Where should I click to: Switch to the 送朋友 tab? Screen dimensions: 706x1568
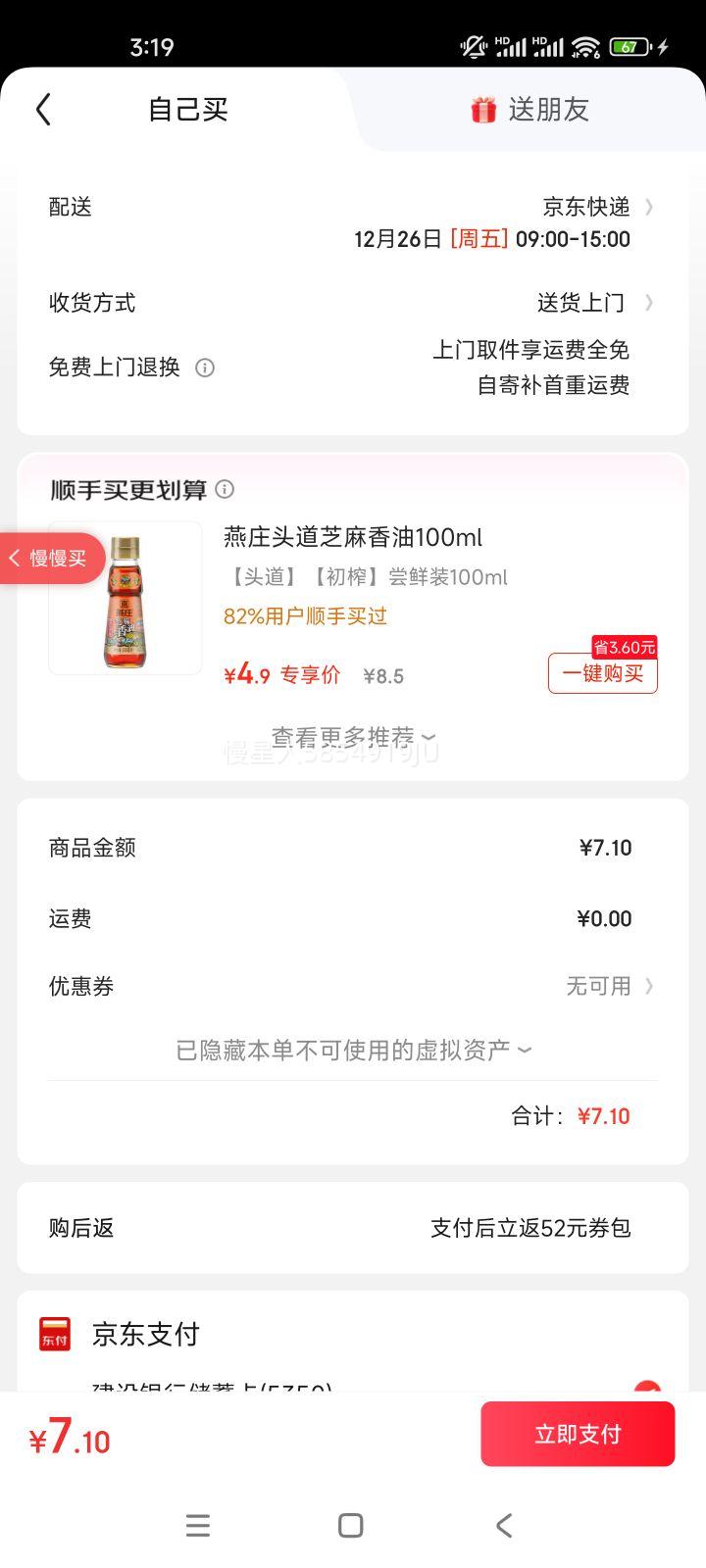(x=547, y=110)
